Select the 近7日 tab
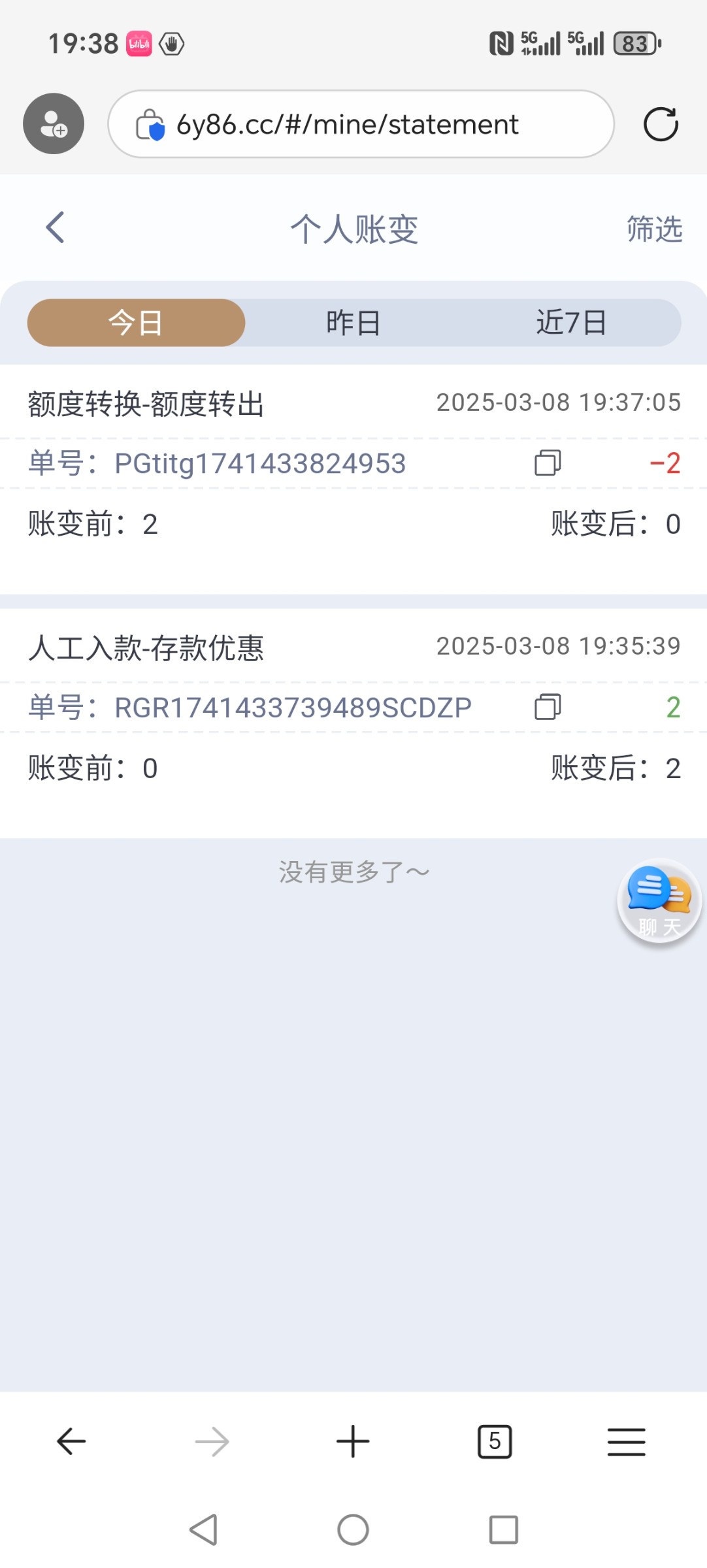Screen dimensions: 707x1568 (572, 323)
